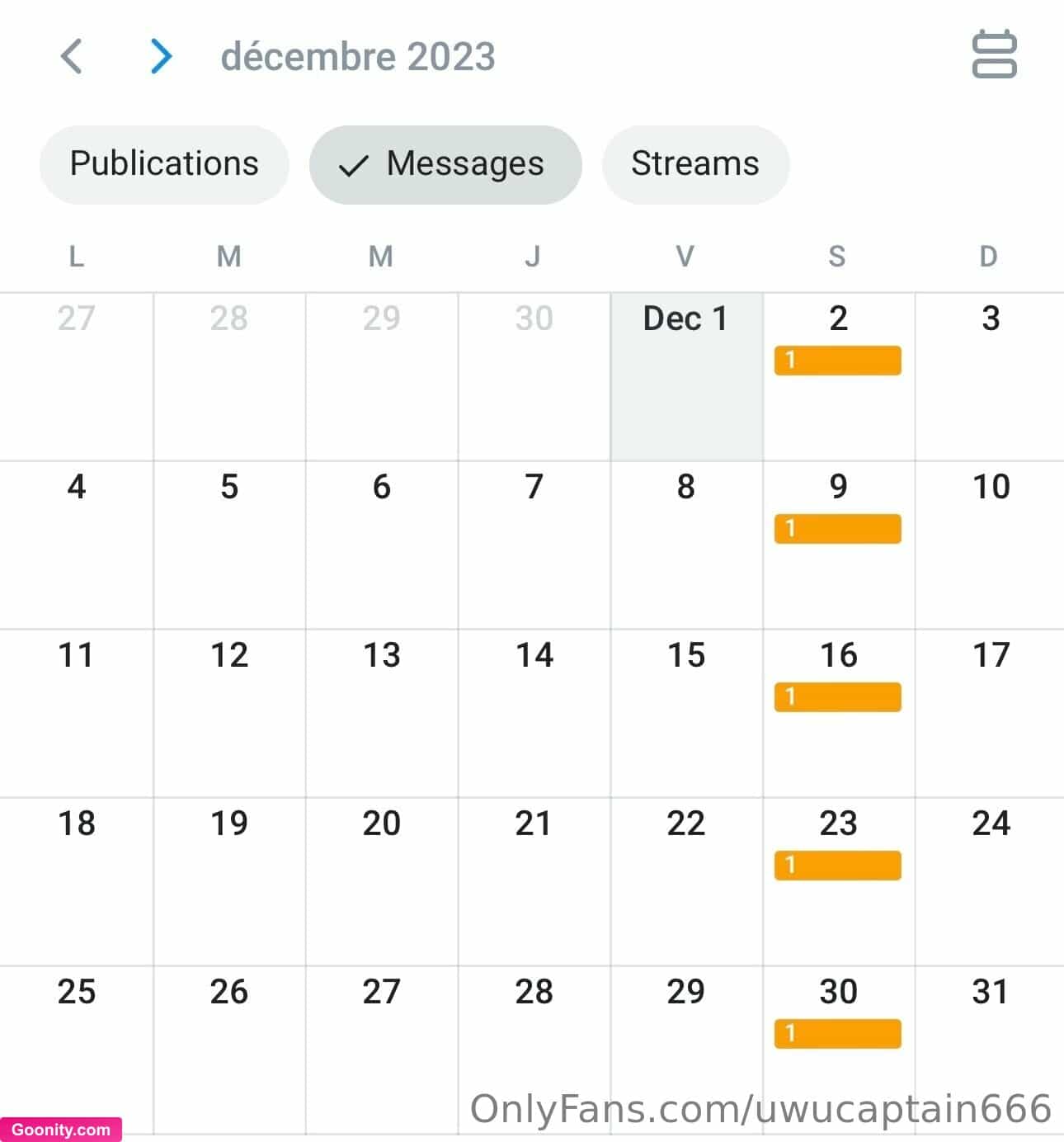Open the scheduled message on December 16
The width and height of the screenshot is (1064, 1142).
pyautogui.click(x=837, y=697)
